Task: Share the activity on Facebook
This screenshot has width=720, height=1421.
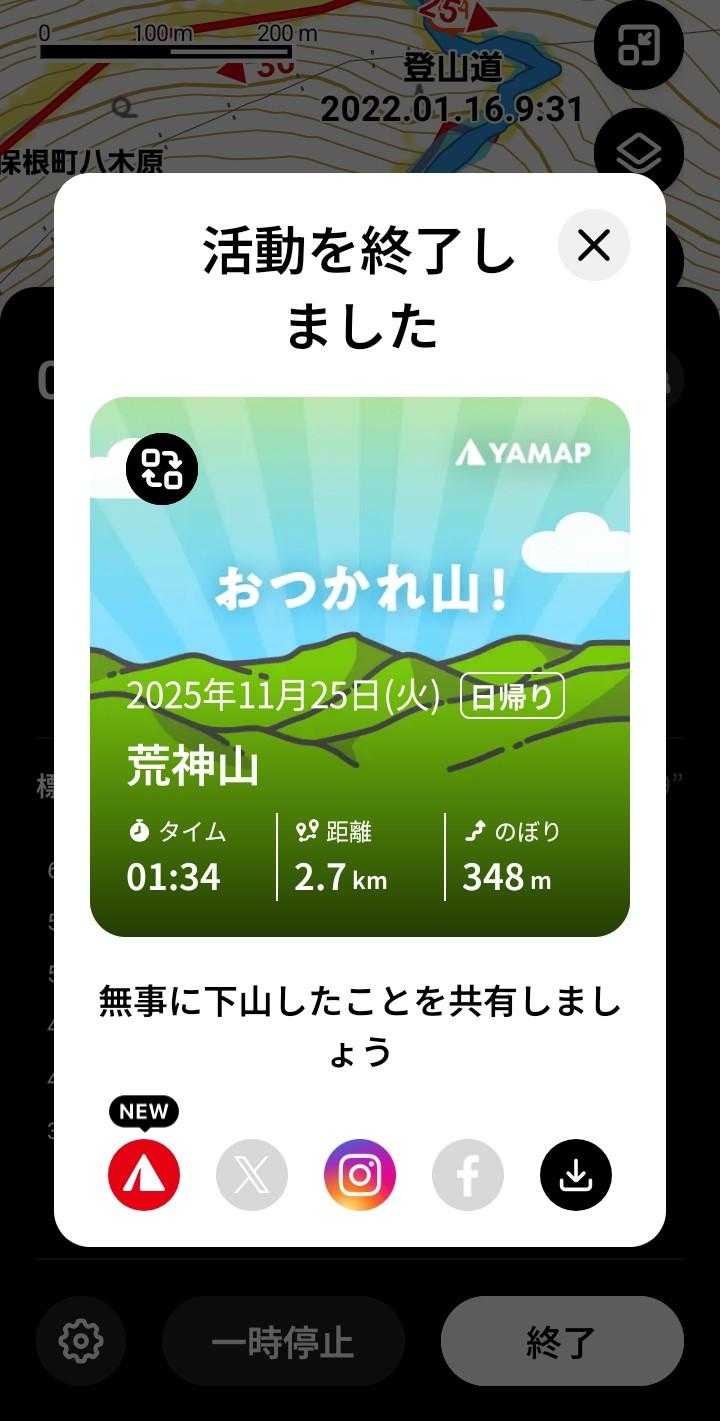Action: (x=468, y=1175)
